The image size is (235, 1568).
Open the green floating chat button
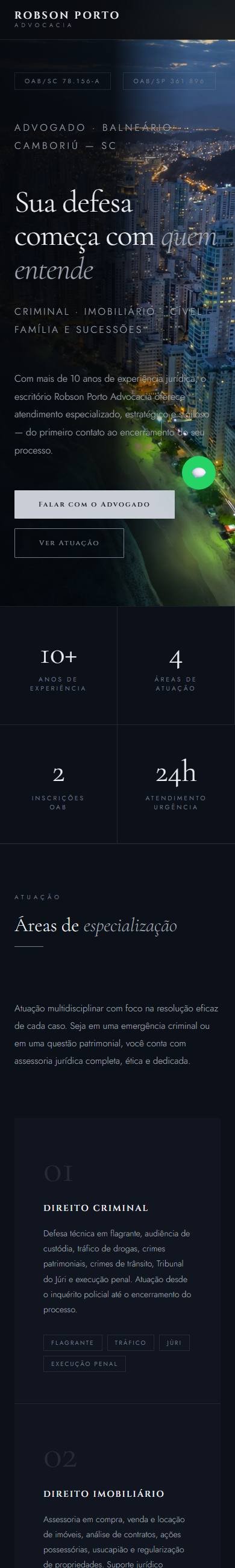(198, 472)
